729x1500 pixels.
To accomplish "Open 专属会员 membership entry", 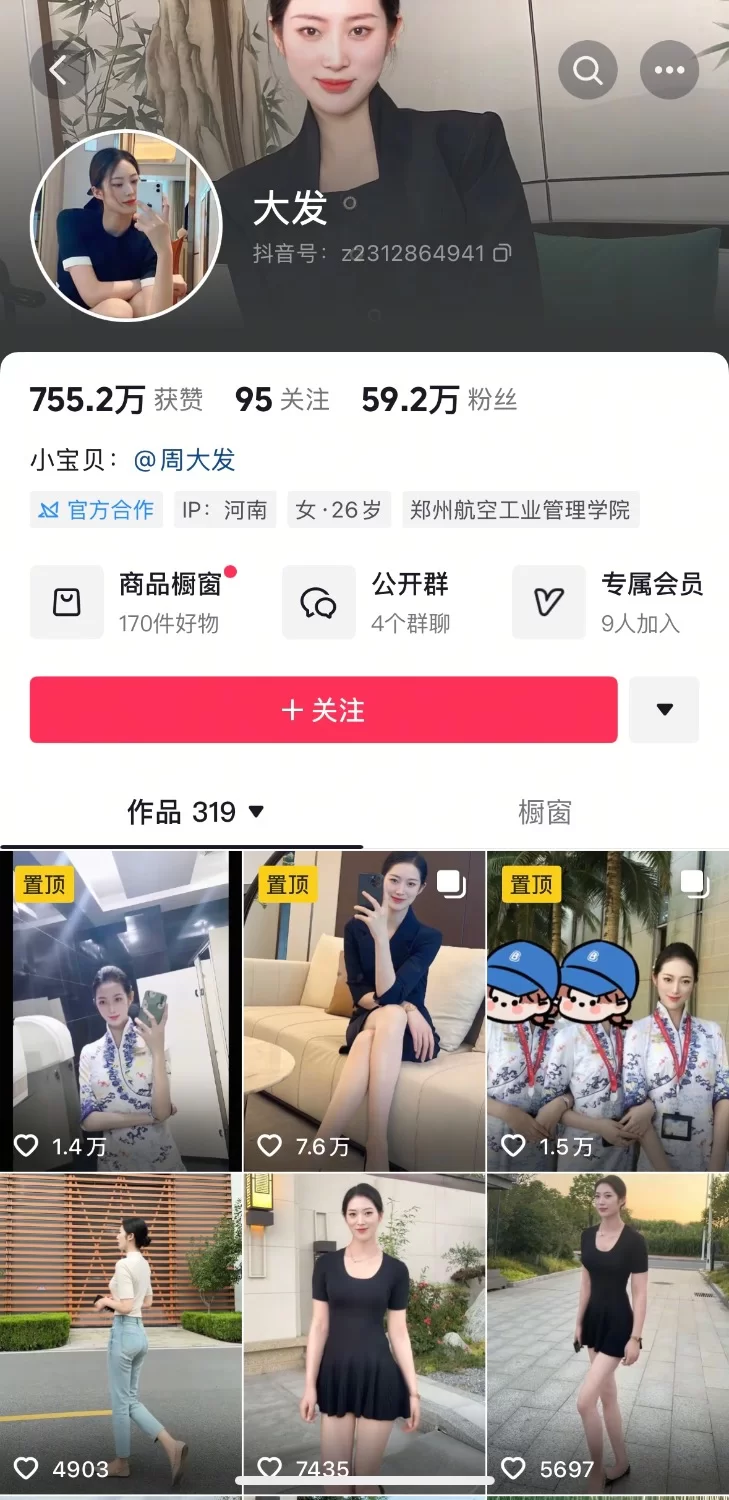I will (x=608, y=602).
